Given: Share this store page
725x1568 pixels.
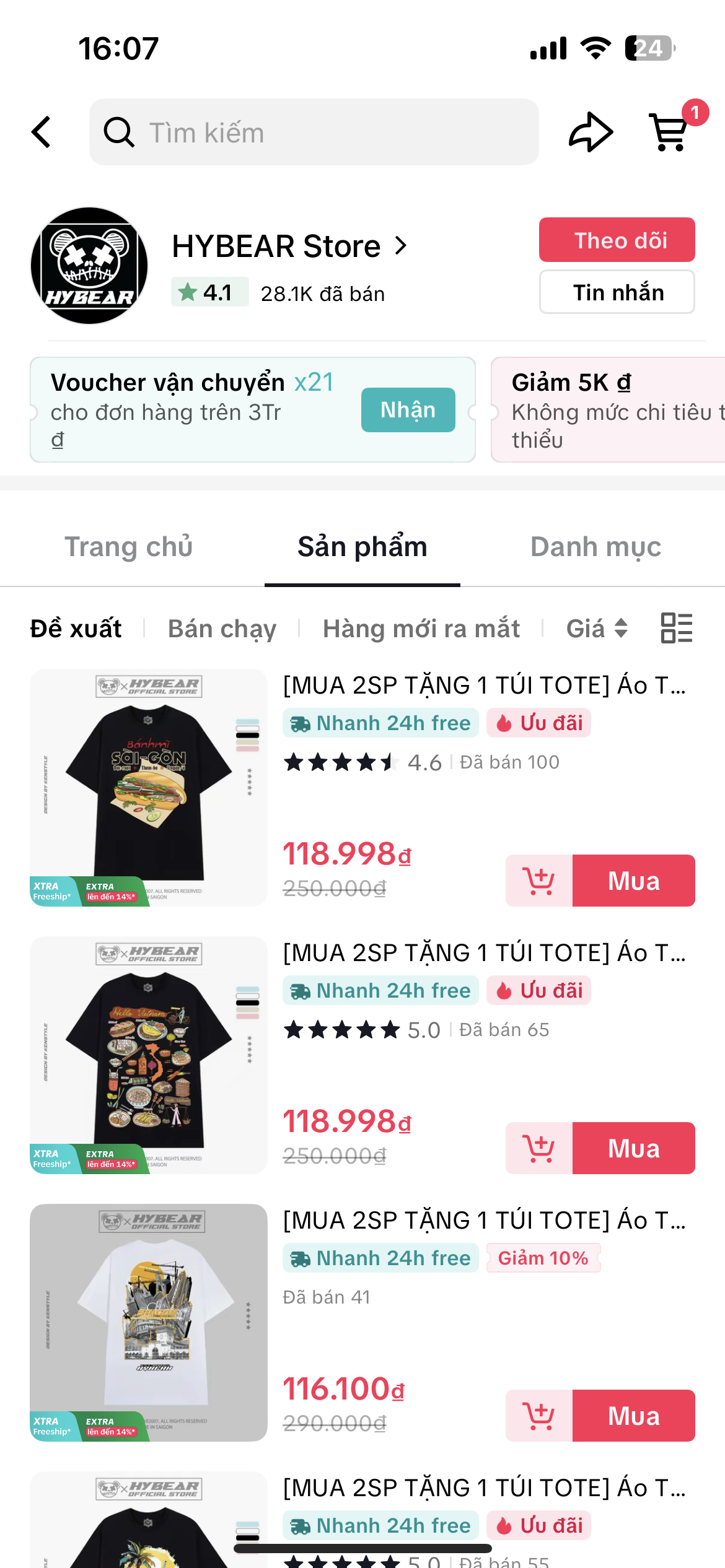Looking at the screenshot, I should [591, 132].
